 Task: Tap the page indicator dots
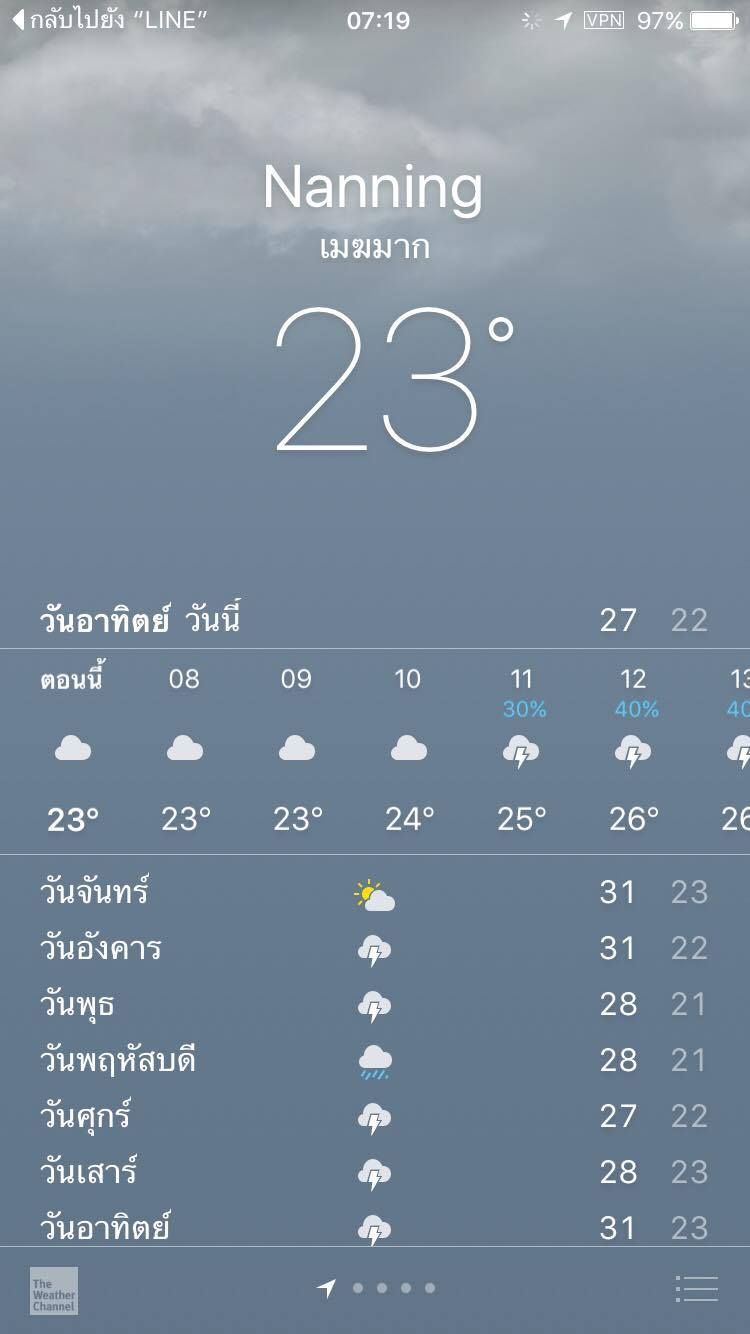click(382, 1289)
